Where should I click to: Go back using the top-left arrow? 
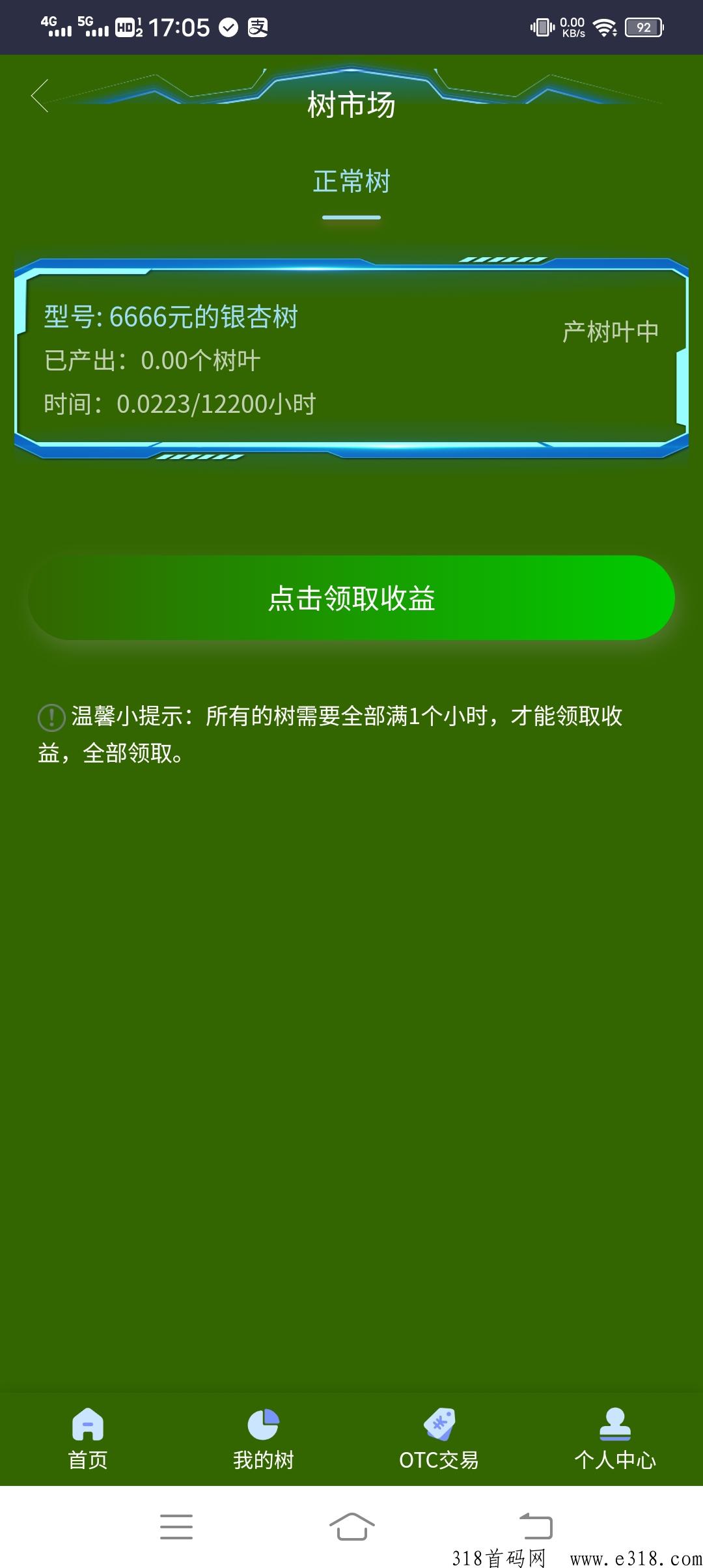[40, 96]
